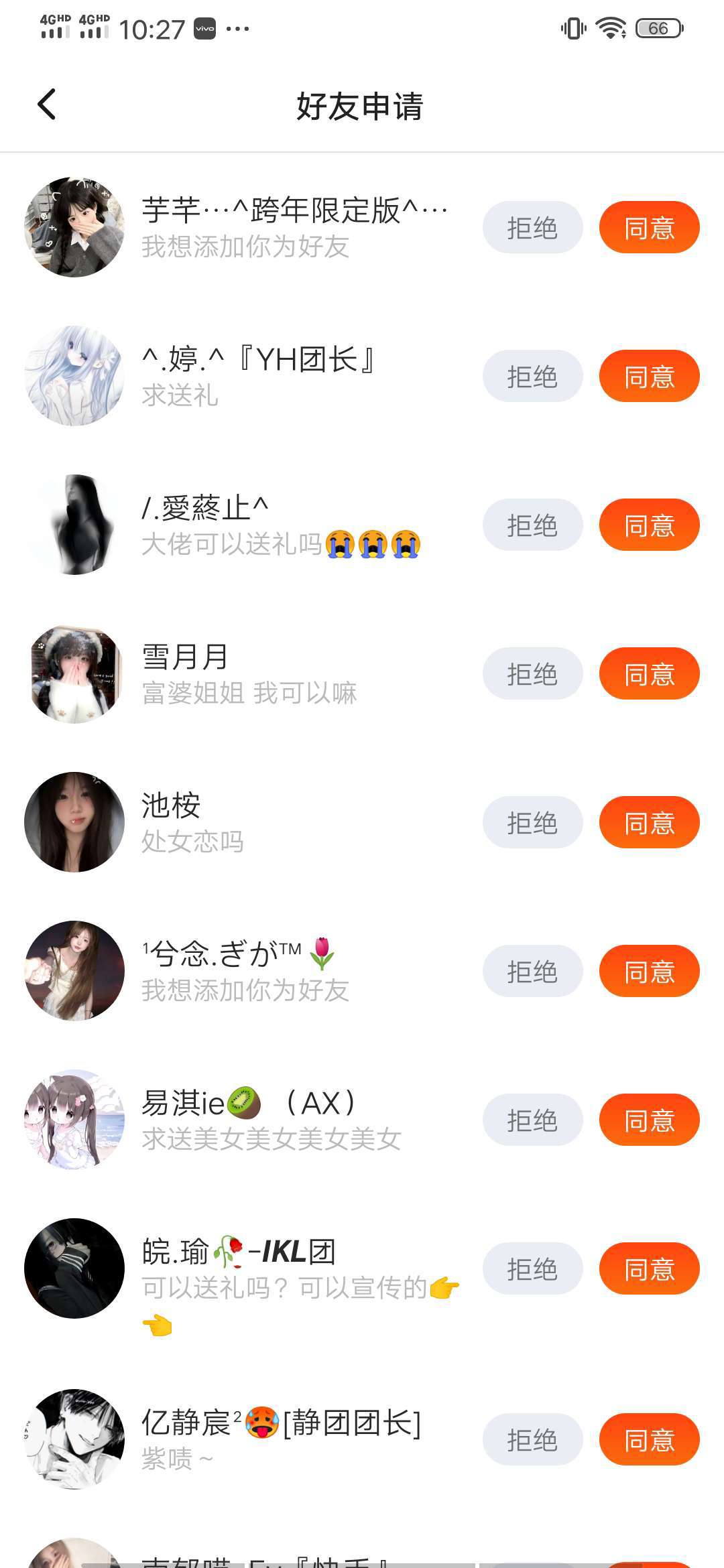Image resolution: width=724 pixels, height=1568 pixels.
Task: Accept request from 易淇ie (AX)
Action: [x=649, y=1120]
